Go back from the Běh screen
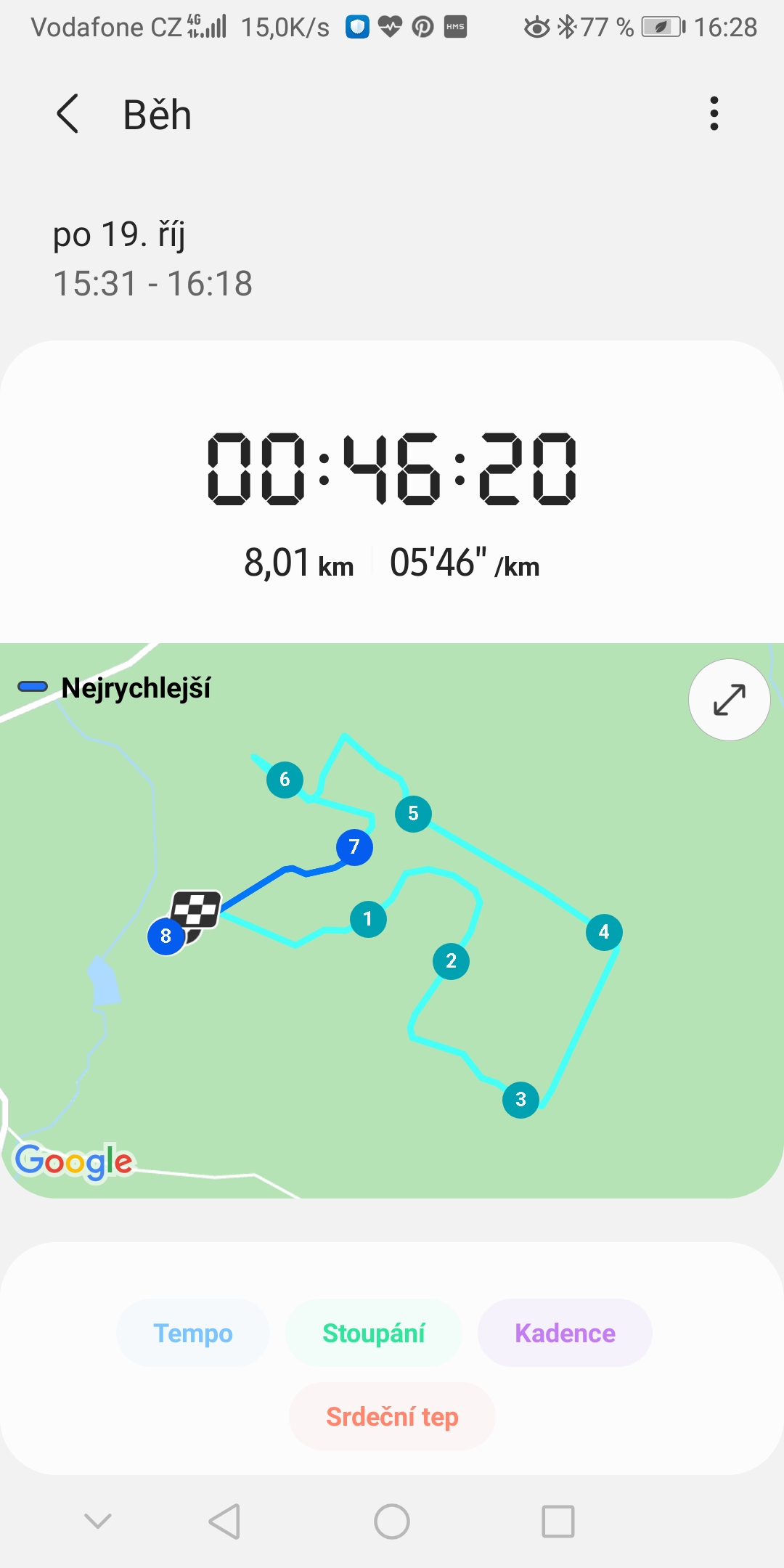Screen dimensions: 784x1568 (68, 114)
